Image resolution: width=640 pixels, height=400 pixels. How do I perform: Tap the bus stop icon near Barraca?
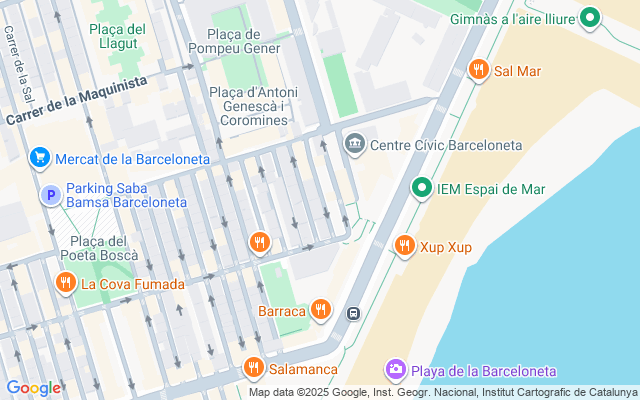[x=353, y=313]
